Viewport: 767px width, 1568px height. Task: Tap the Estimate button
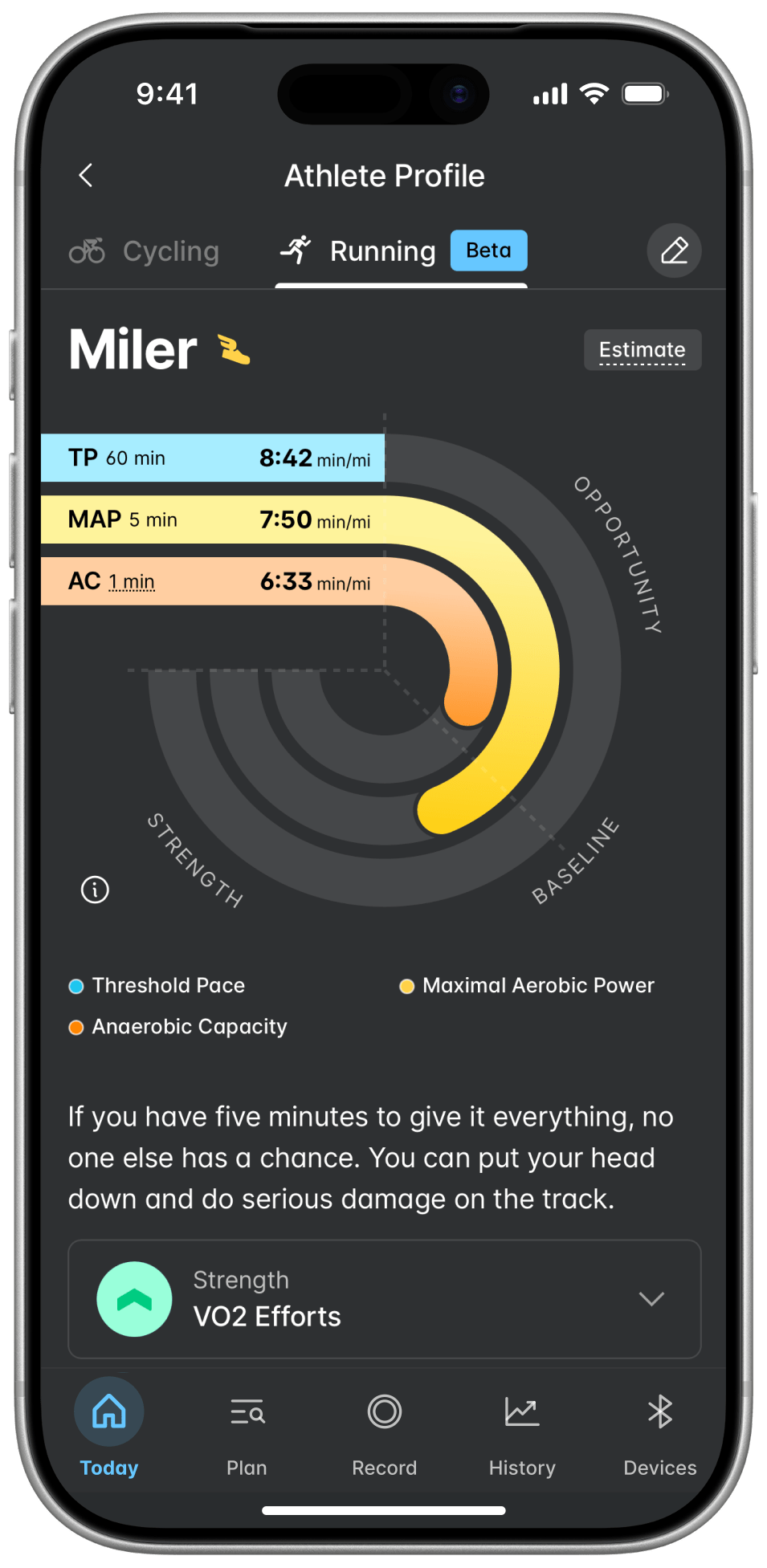[643, 350]
